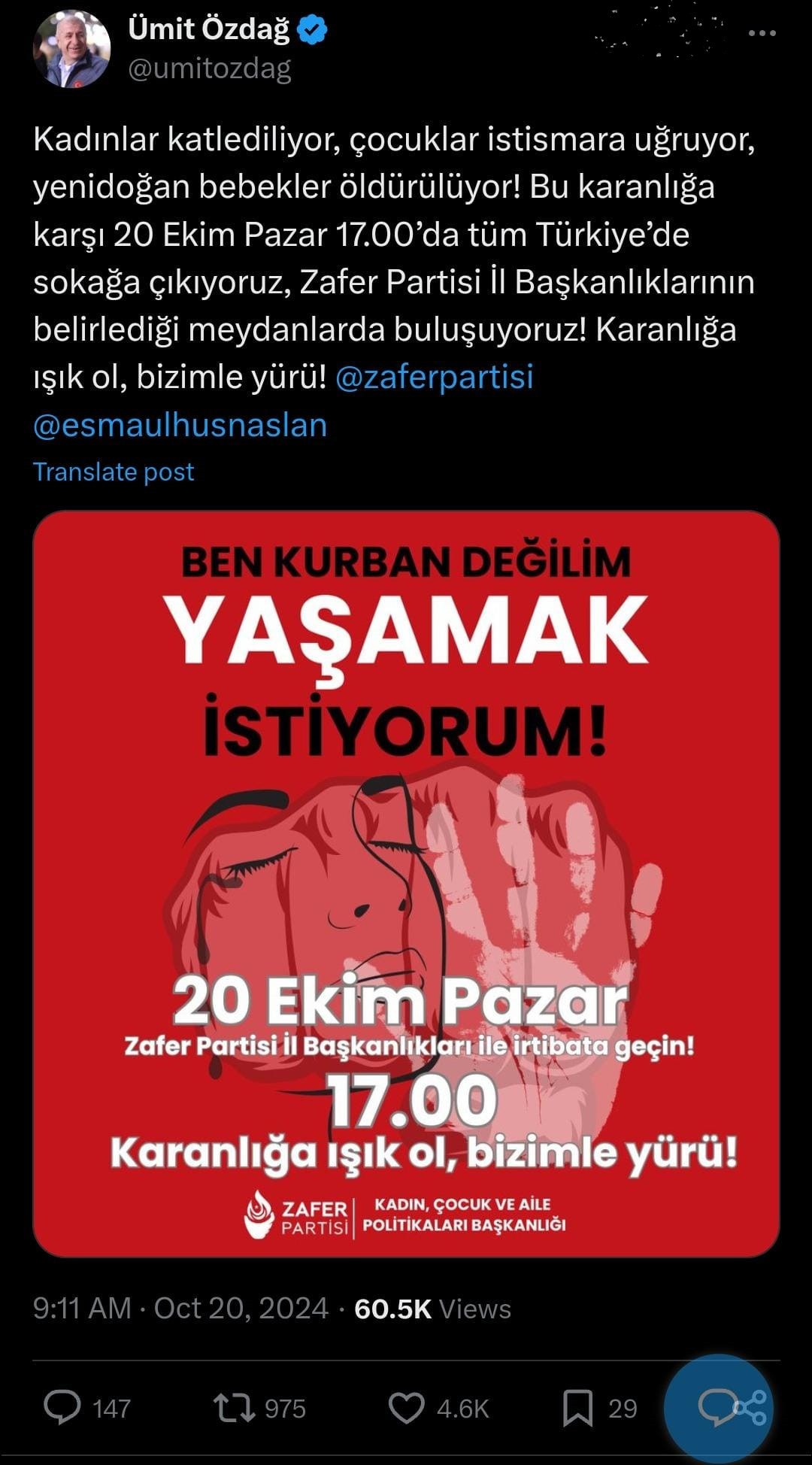
Task: Open the red rally poster image
Action: [406, 884]
